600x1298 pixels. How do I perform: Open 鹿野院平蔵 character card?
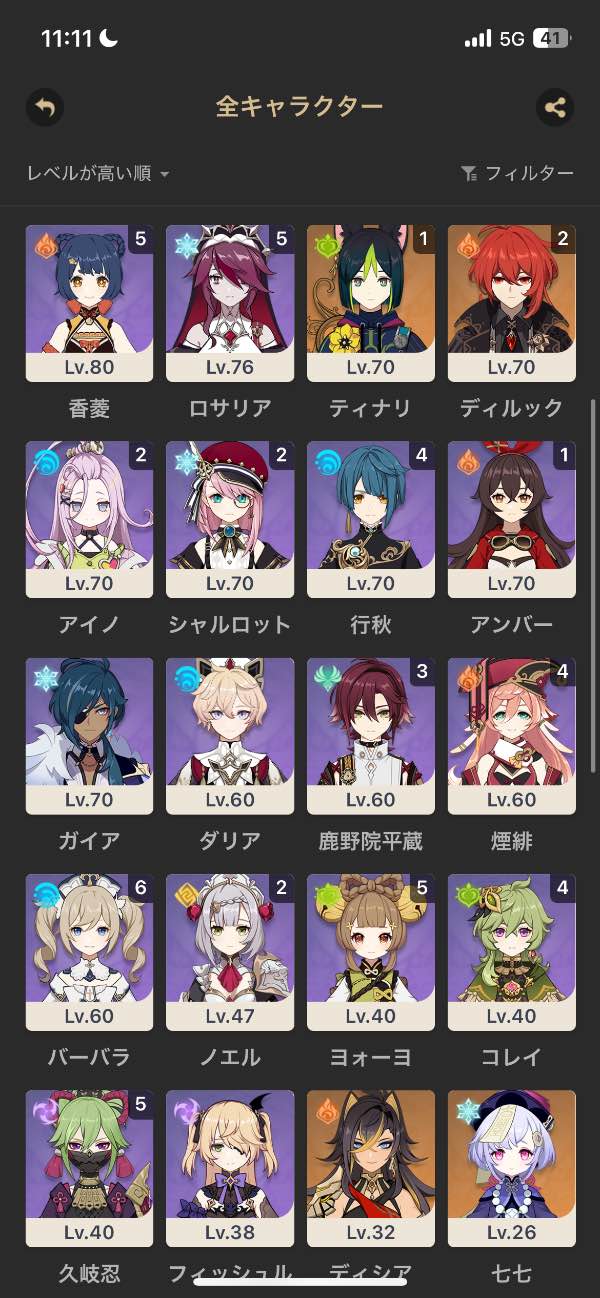pos(371,736)
